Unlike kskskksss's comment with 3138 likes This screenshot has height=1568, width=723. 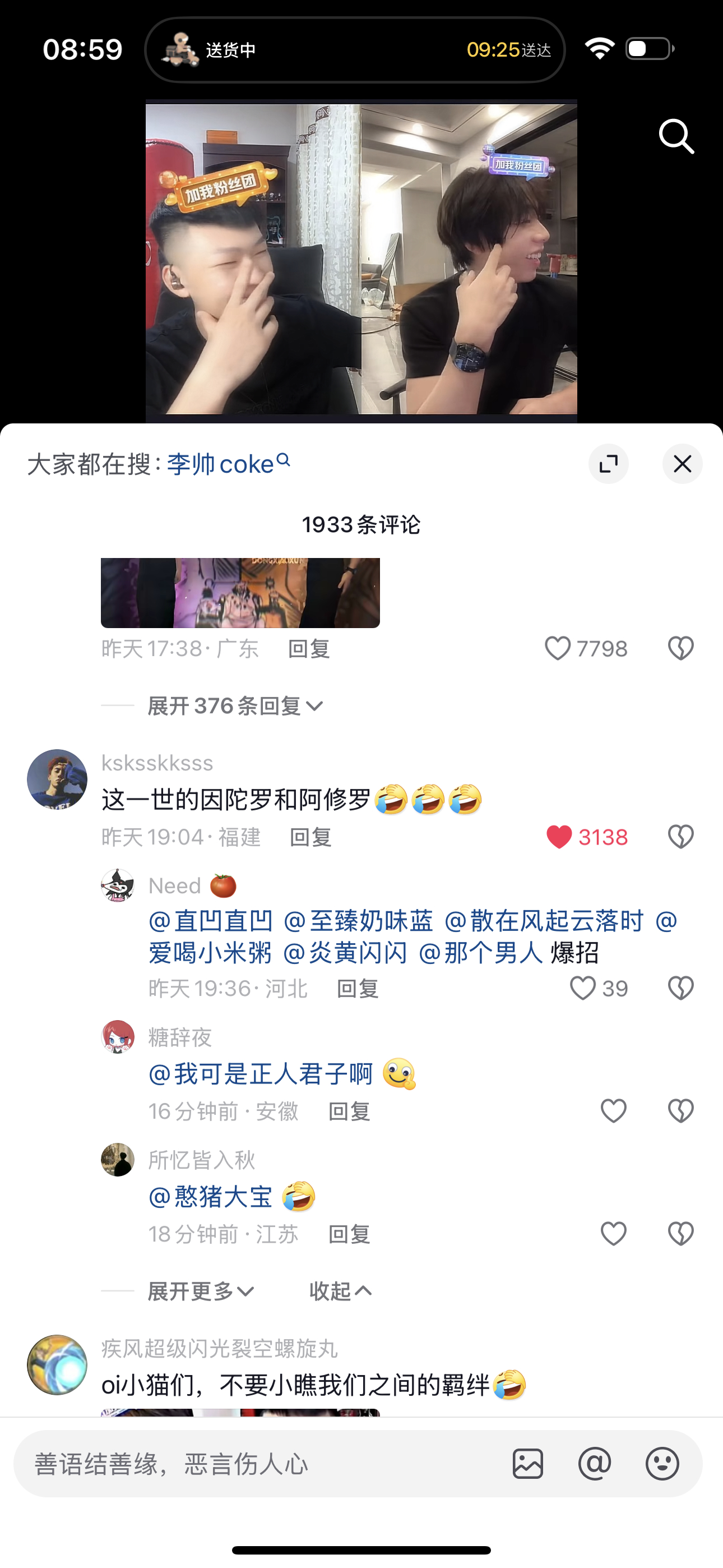(x=559, y=837)
